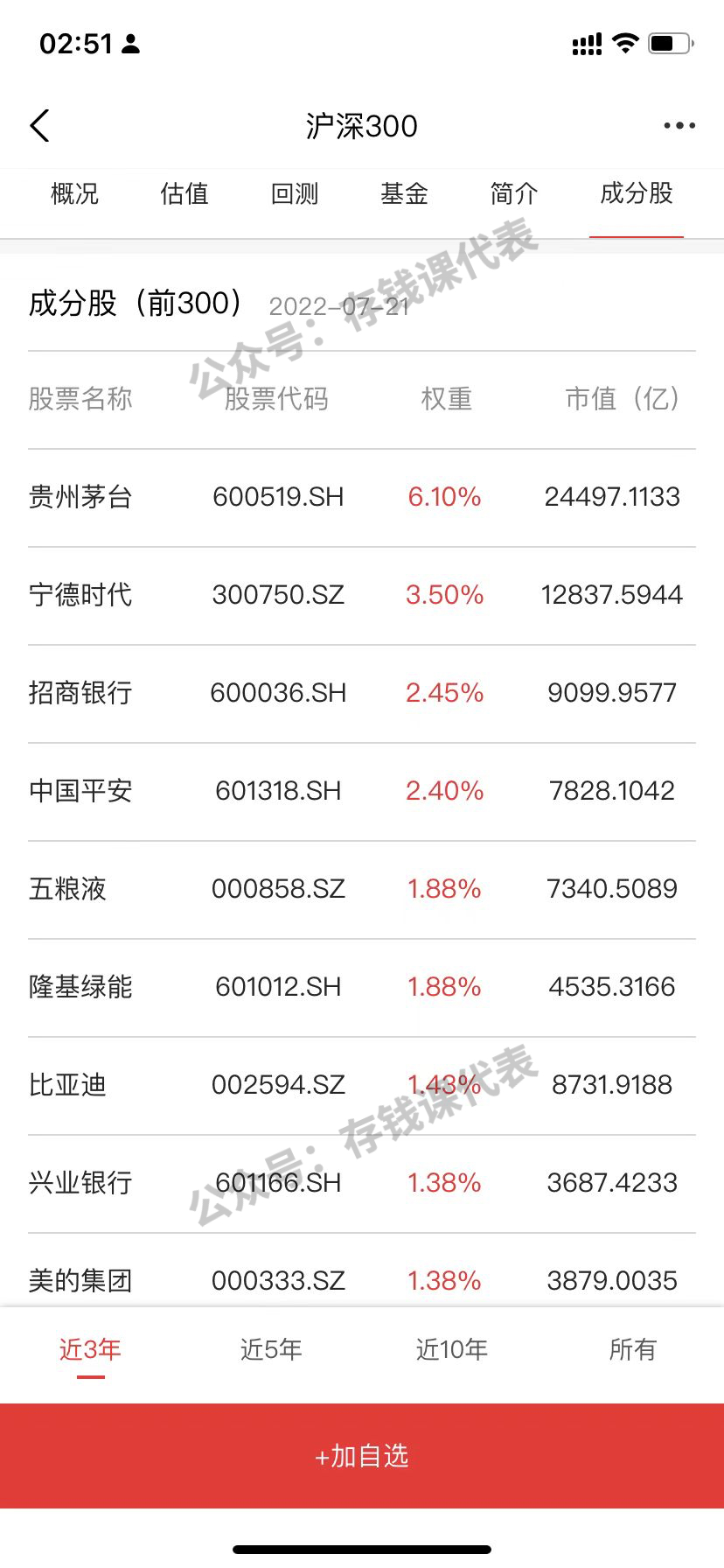Open the 五粮液 stock row
The width and height of the screenshot is (724, 1568).
(x=362, y=890)
